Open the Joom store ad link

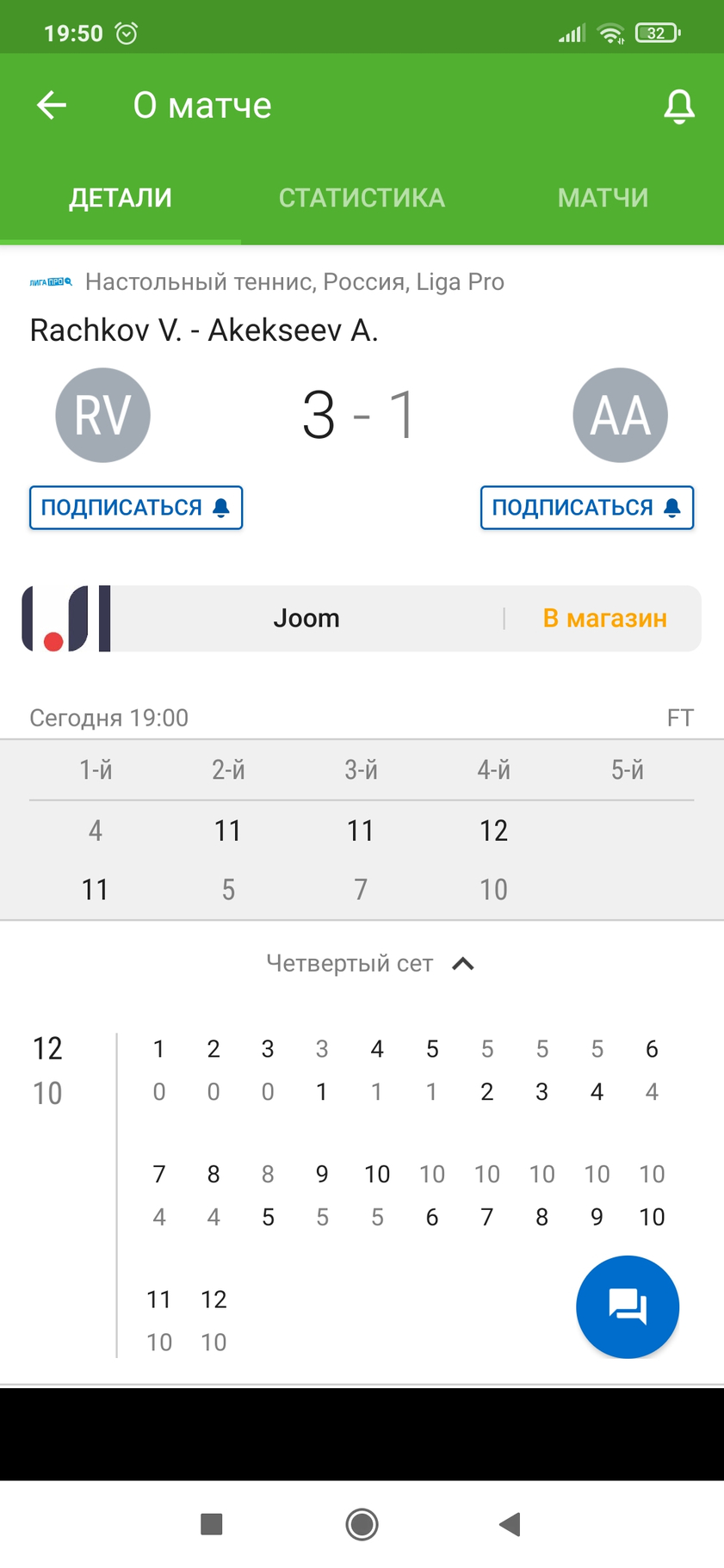tap(604, 618)
